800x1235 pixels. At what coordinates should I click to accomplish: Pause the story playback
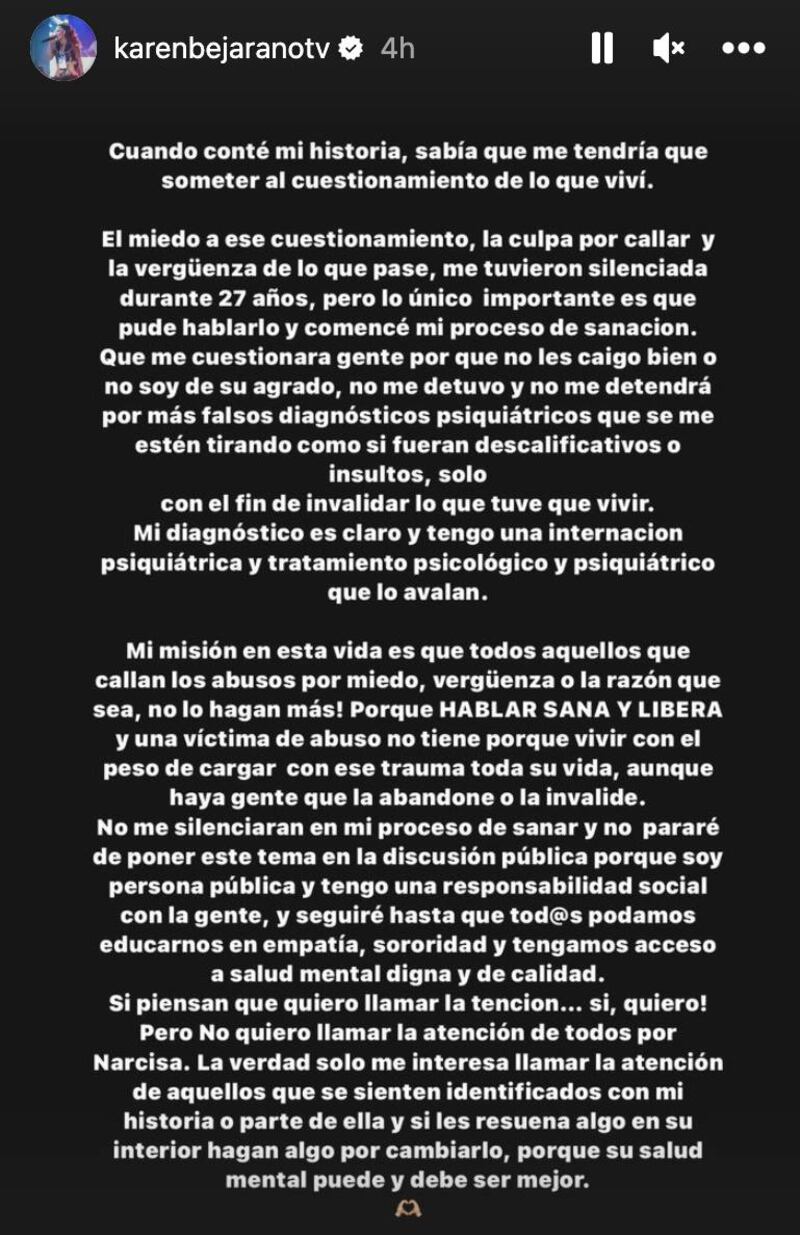point(602,48)
